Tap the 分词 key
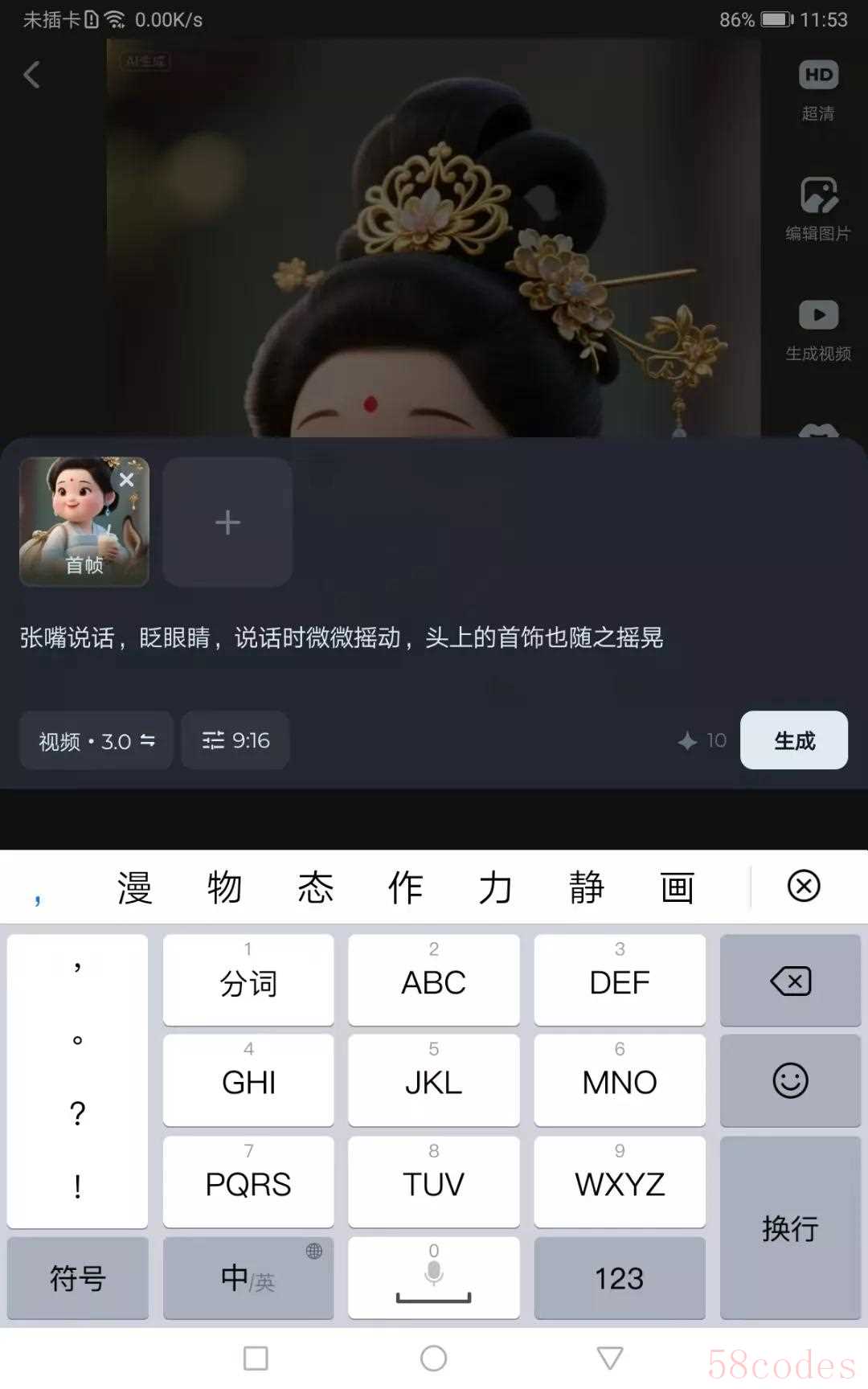 [x=248, y=981]
